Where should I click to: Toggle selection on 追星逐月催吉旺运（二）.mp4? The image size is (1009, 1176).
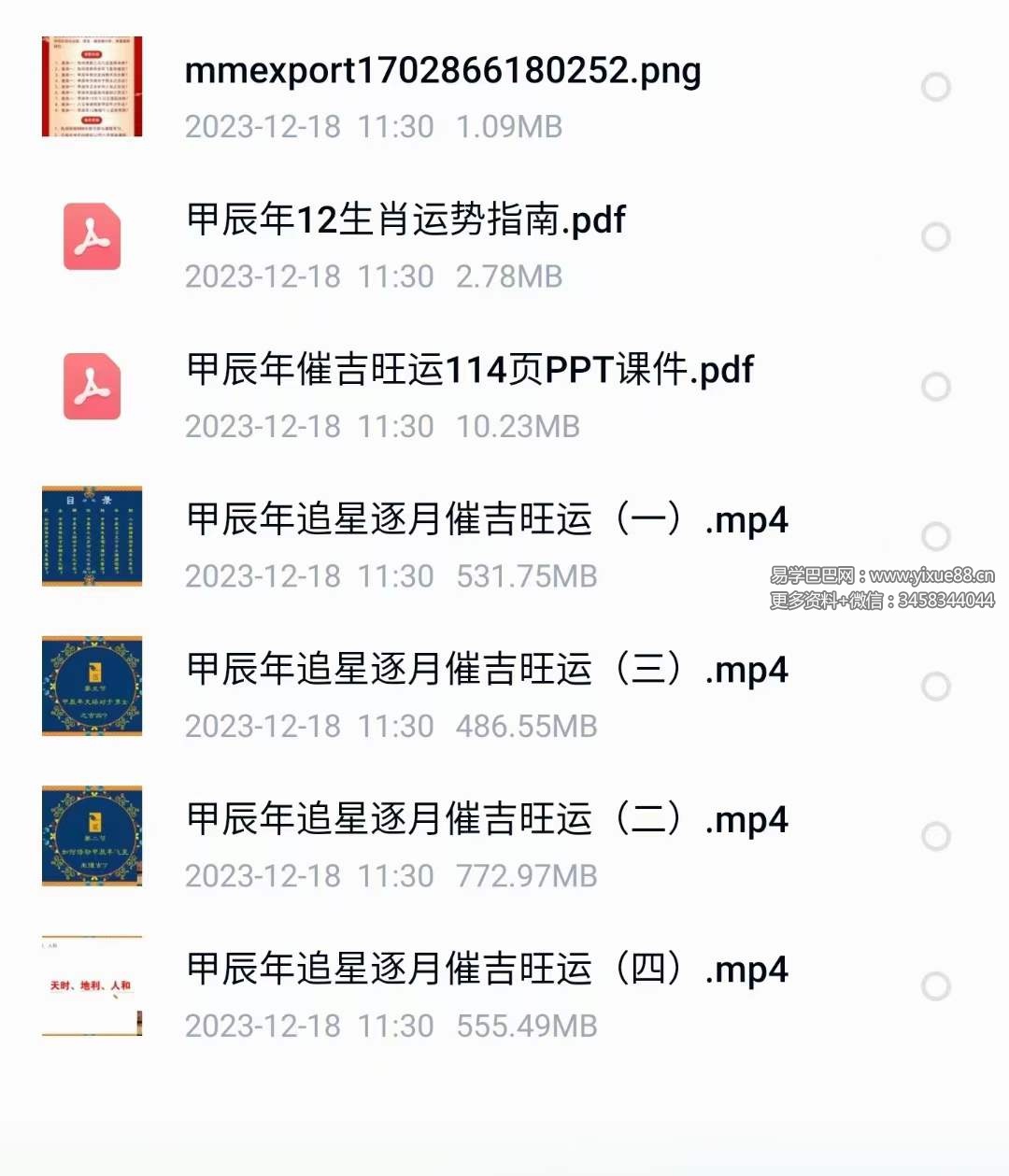point(935,837)
